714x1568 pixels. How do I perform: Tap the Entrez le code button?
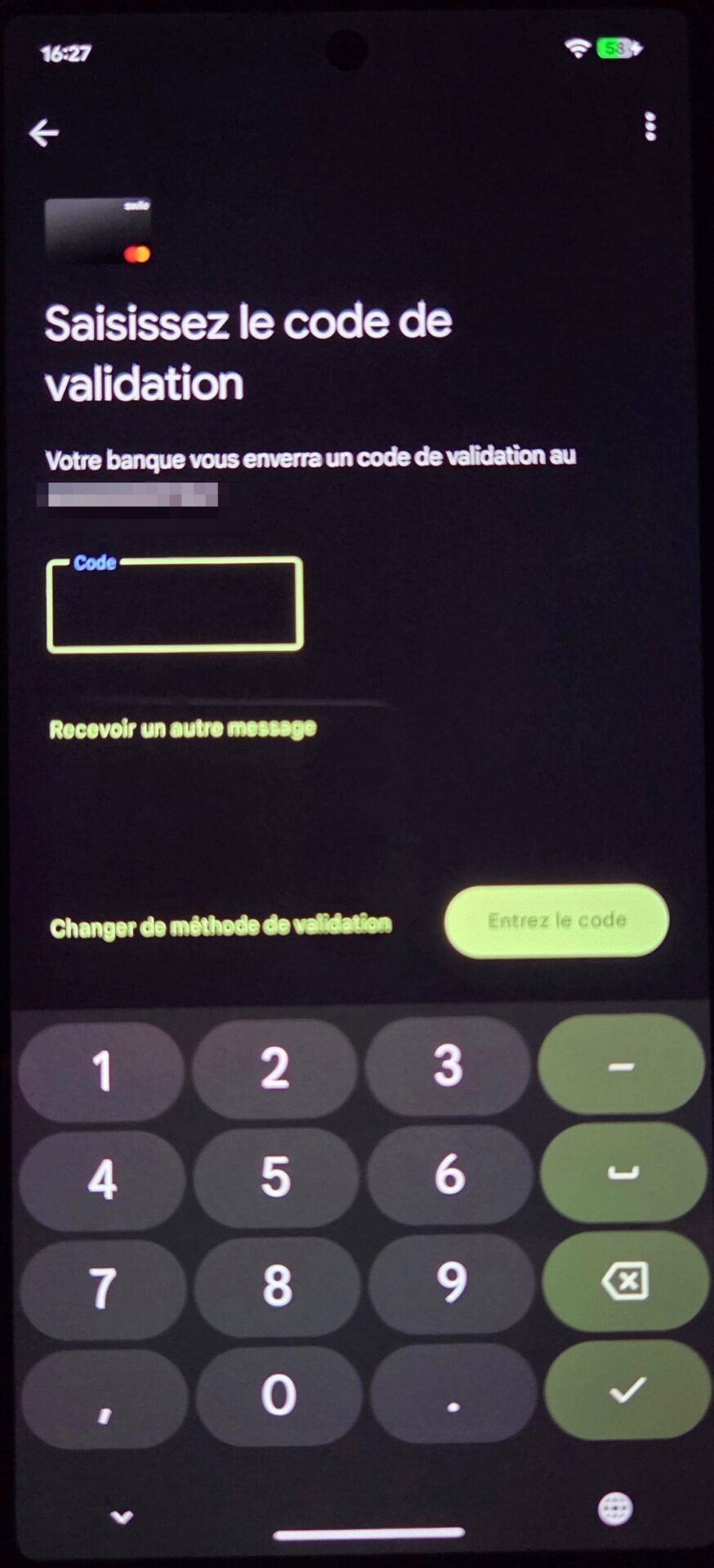pos(556,920)
